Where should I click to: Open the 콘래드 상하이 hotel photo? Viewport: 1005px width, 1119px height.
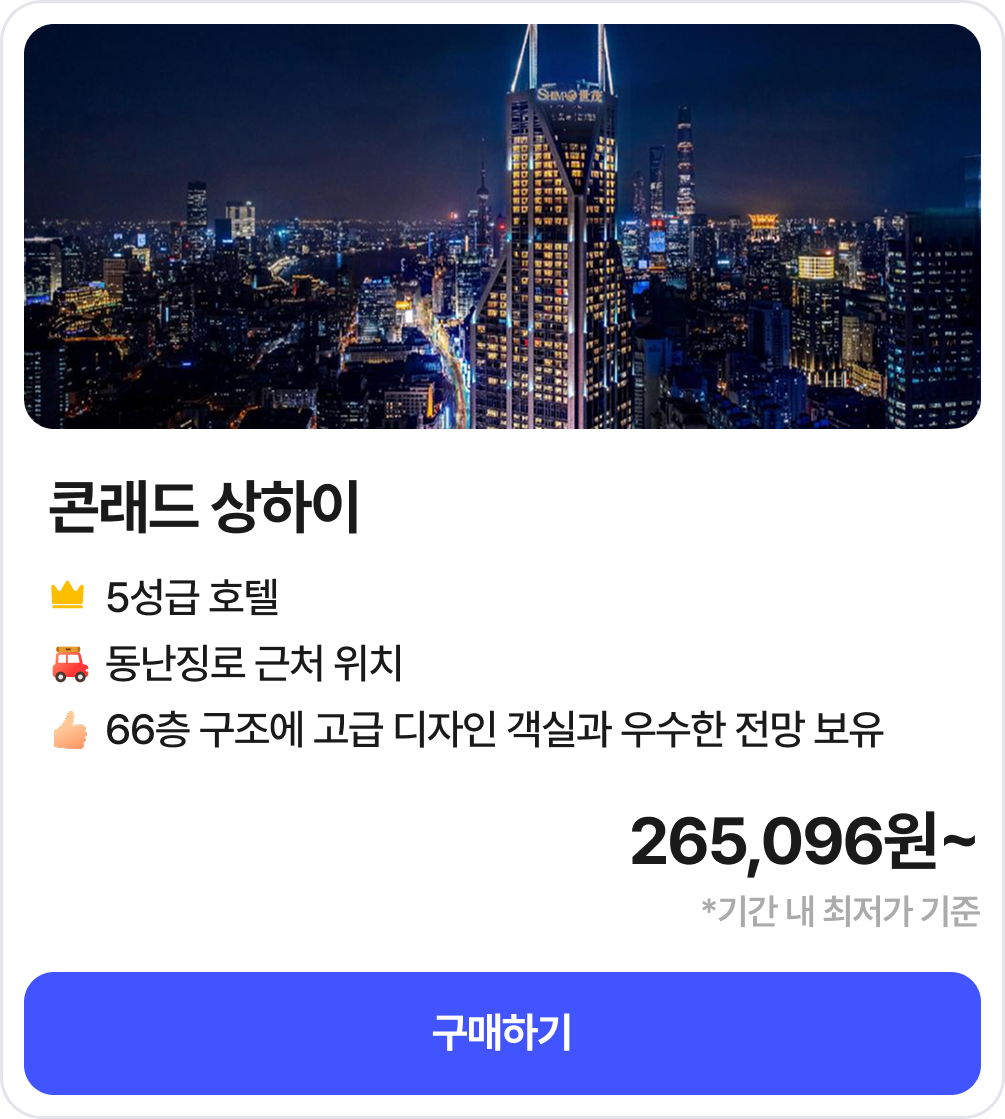click(502, 227)
